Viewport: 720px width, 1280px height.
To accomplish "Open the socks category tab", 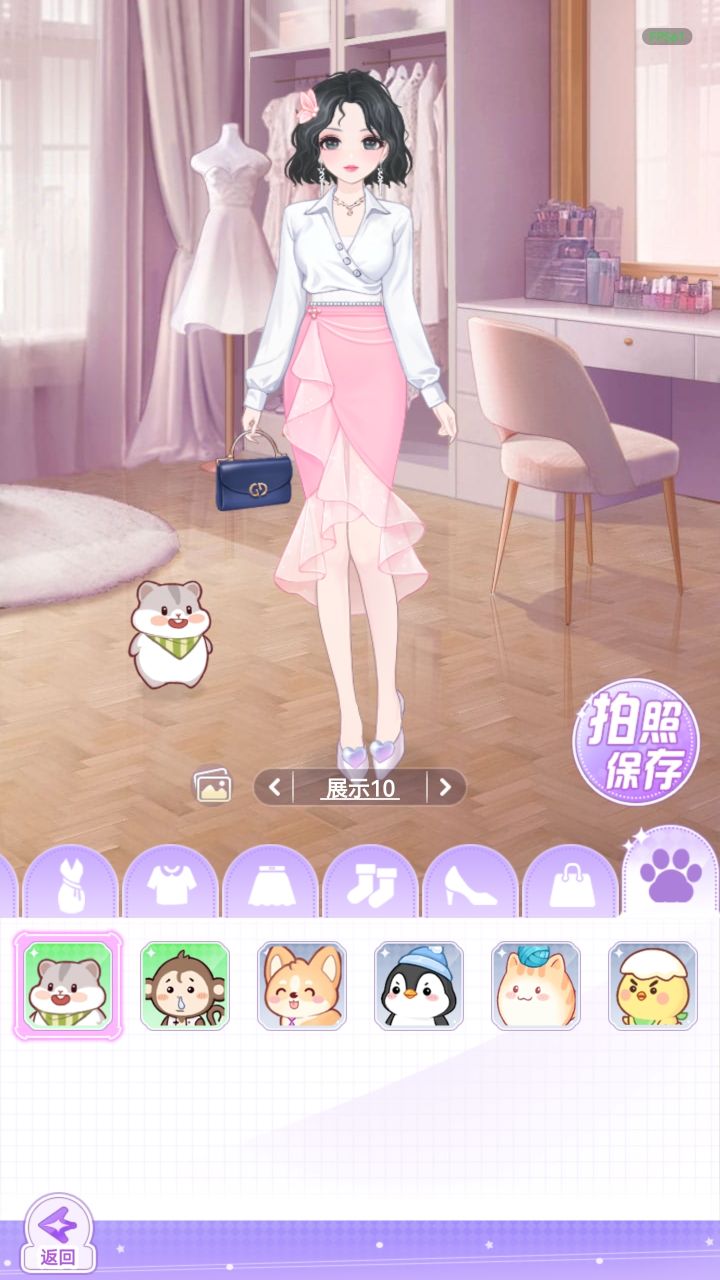I will click(372, 885).
